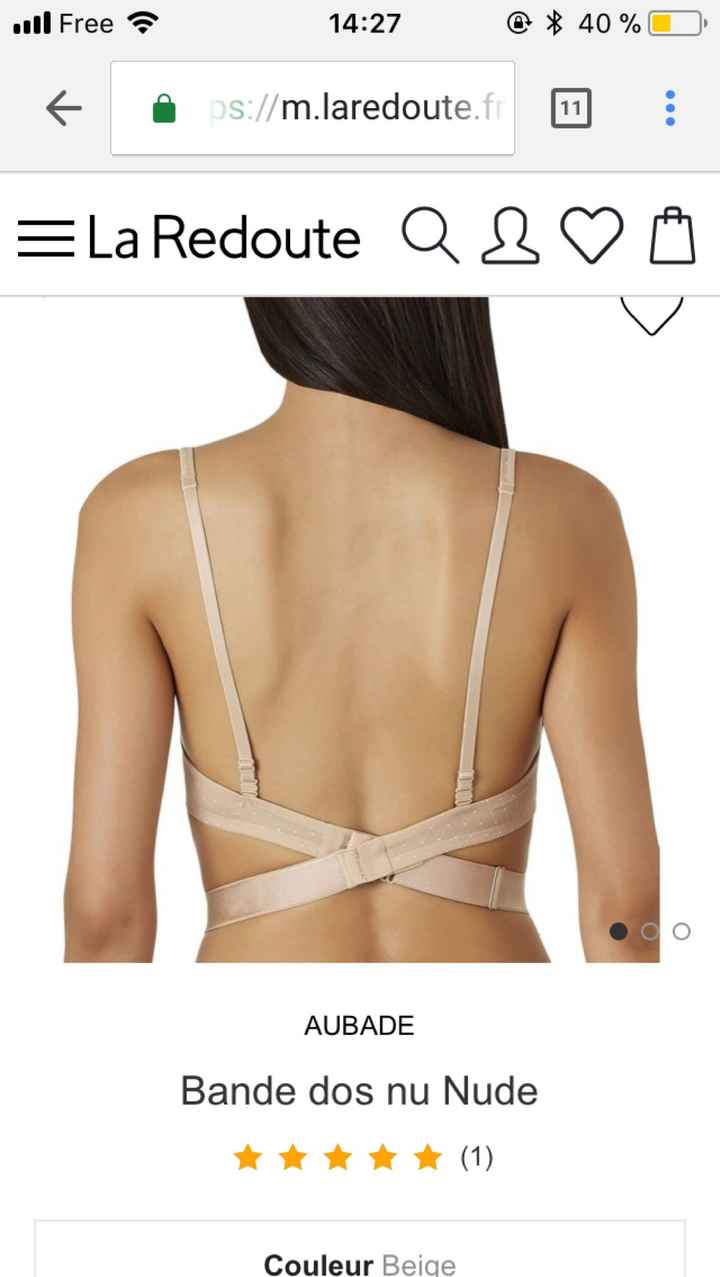Open the Couleur Beige selector
This screenshot has height=1277, width=720.
(x=360, y=1264)
